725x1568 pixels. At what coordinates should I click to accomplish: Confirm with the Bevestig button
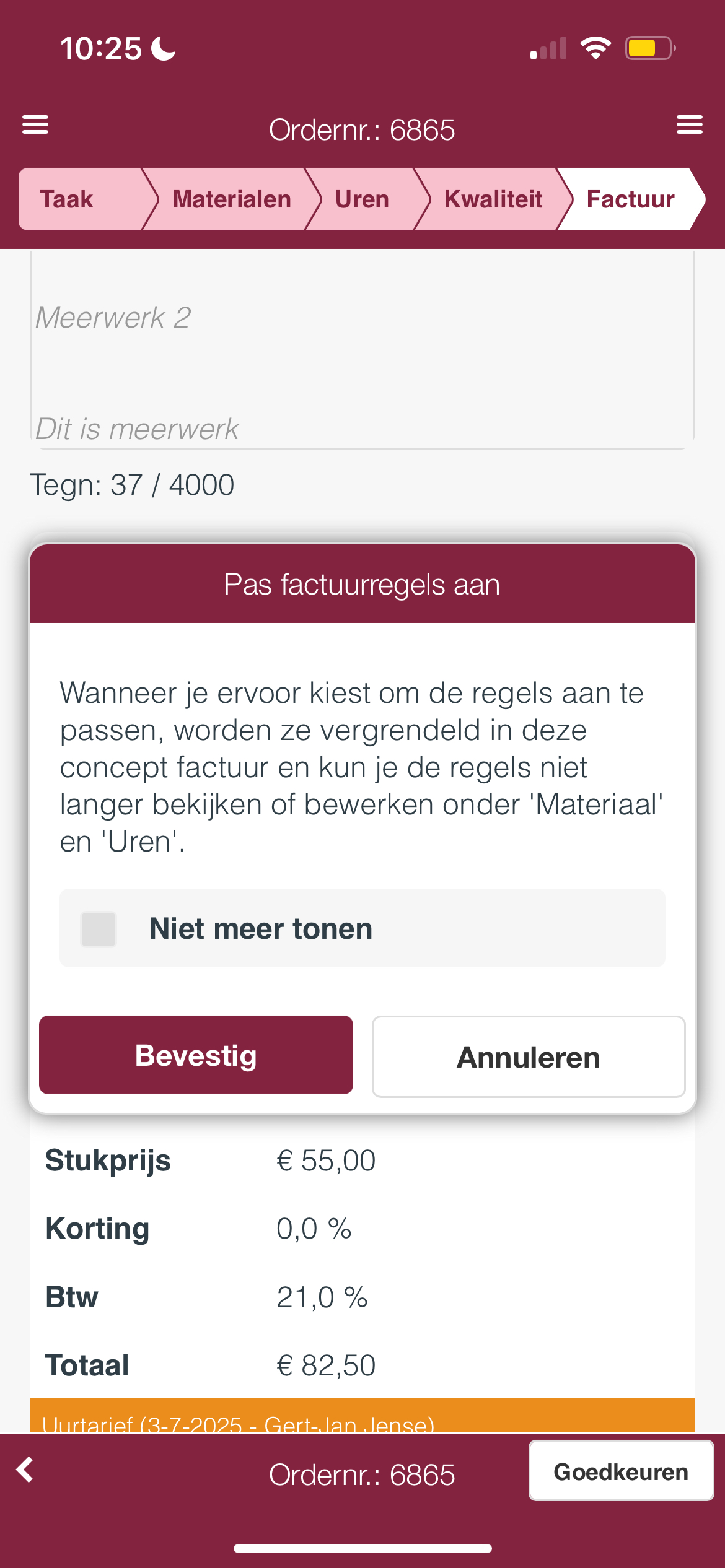click(x=196, y=1055)
